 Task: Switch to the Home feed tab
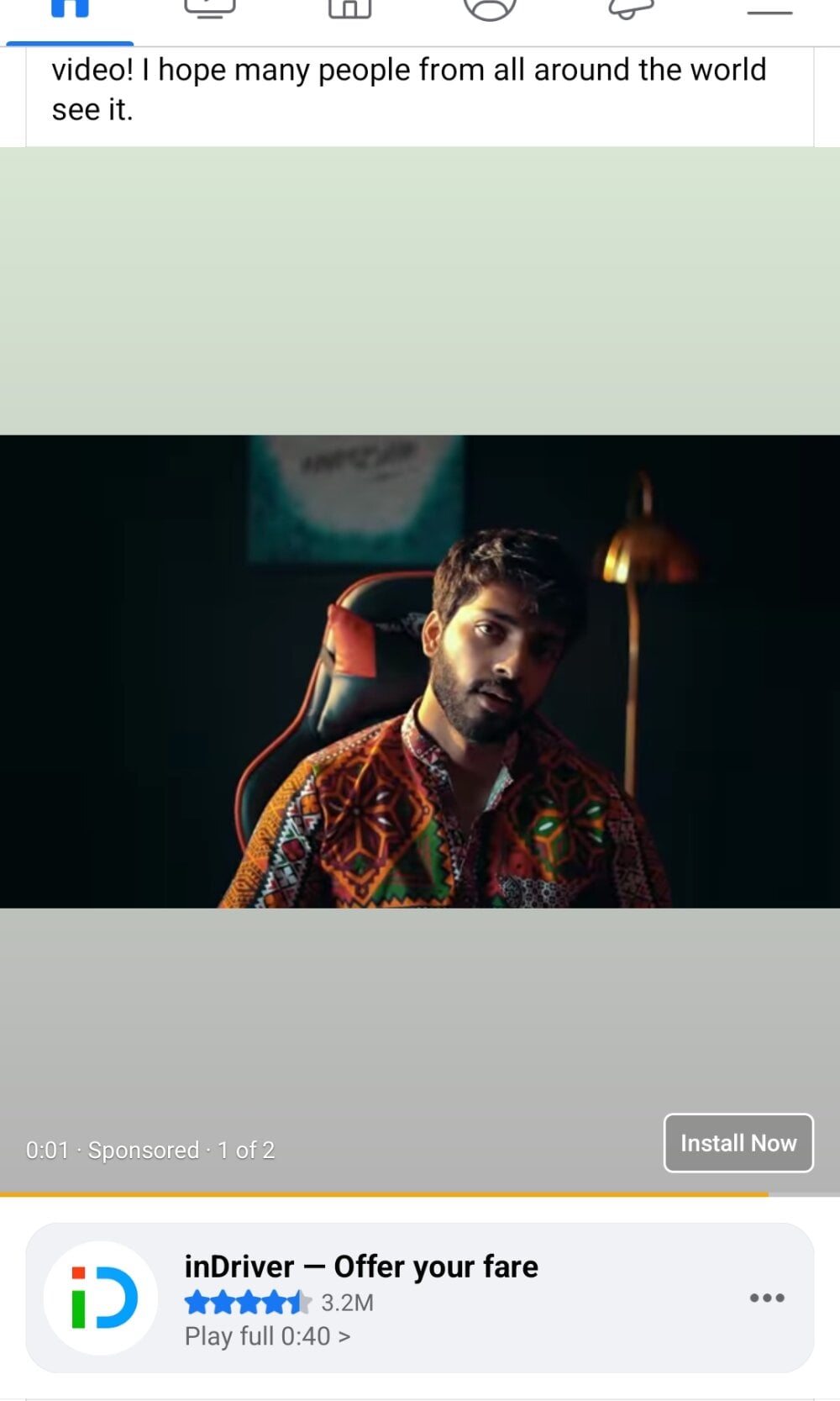coord(70,12)
